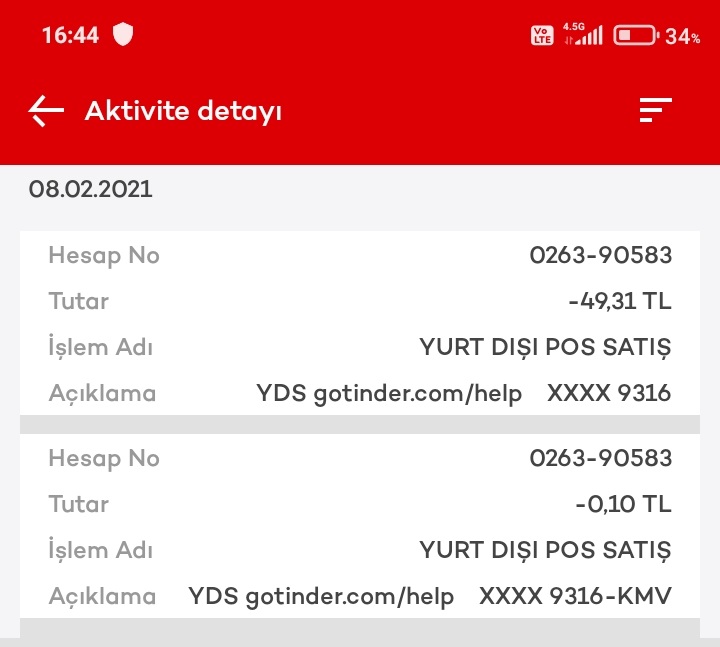Open the filter/sort icon
Image resolution: width=720 pixels, height=647 pixels.
click(x=656, y=110)
